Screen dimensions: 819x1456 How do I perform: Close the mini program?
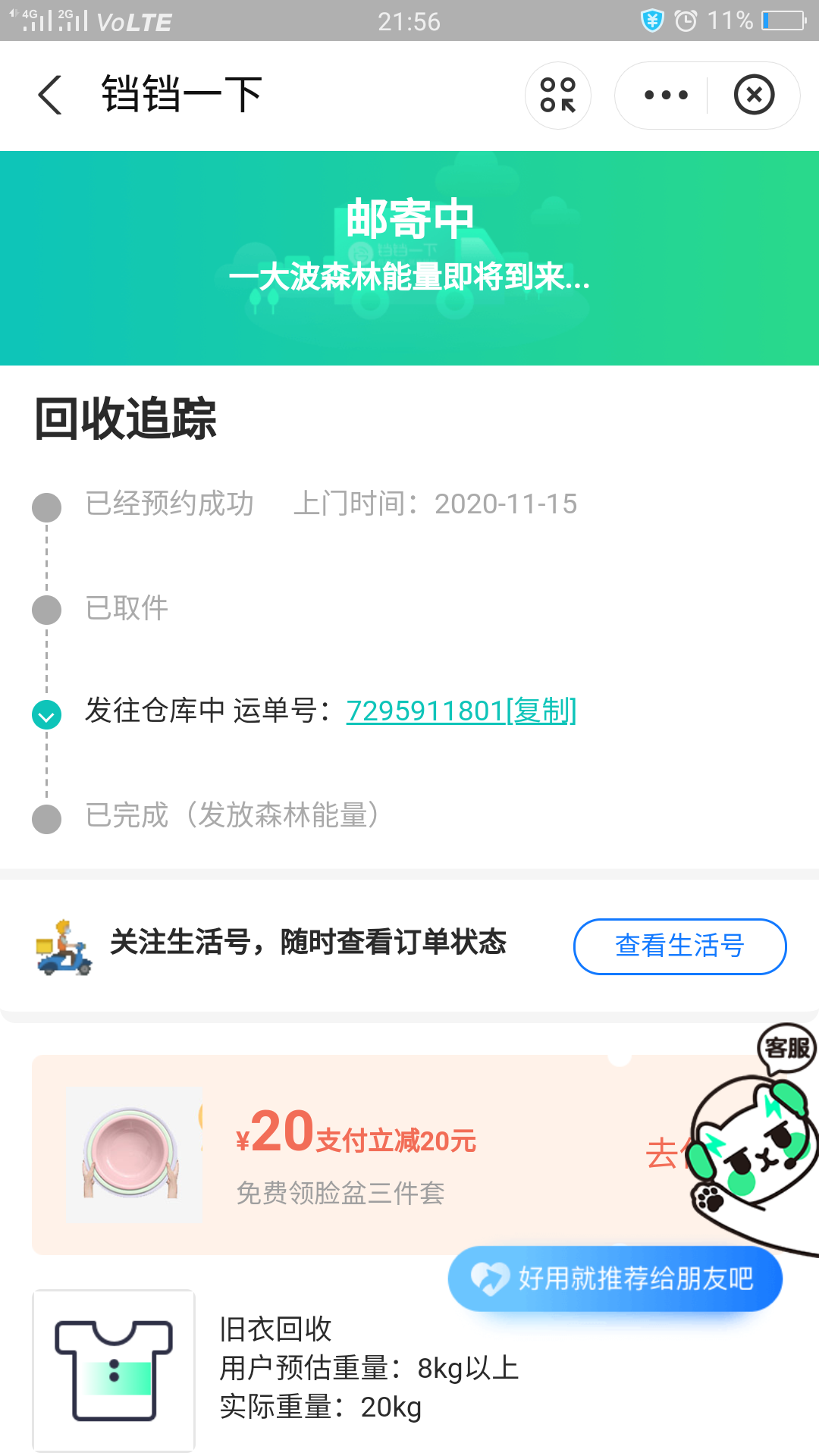[x=754, y=96]
